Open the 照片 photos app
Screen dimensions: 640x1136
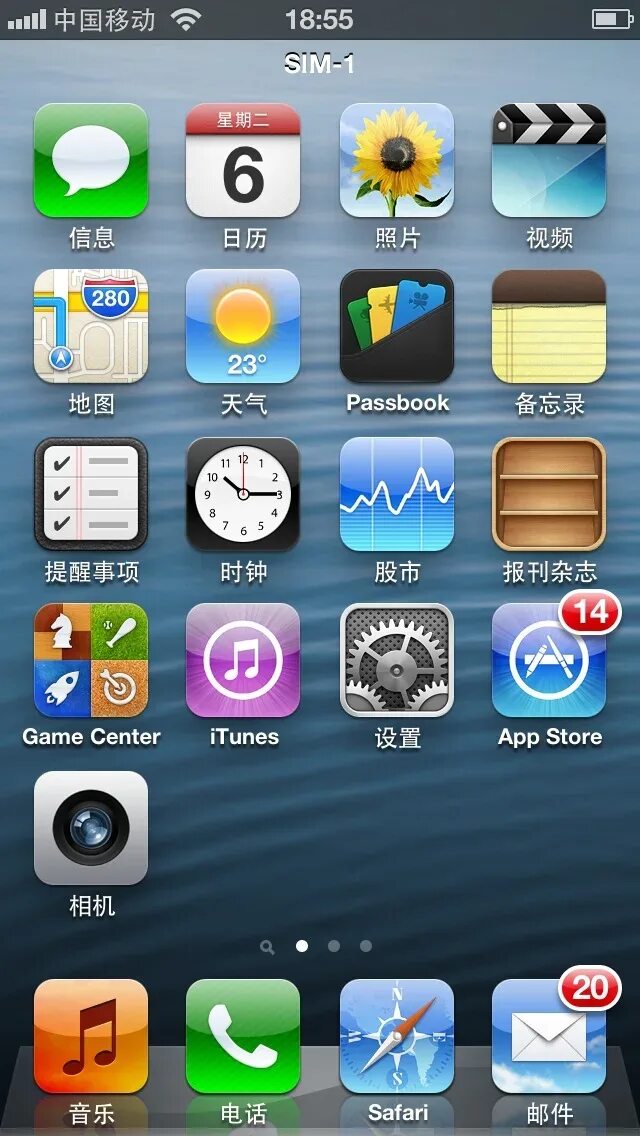click(x=397, y=161)
